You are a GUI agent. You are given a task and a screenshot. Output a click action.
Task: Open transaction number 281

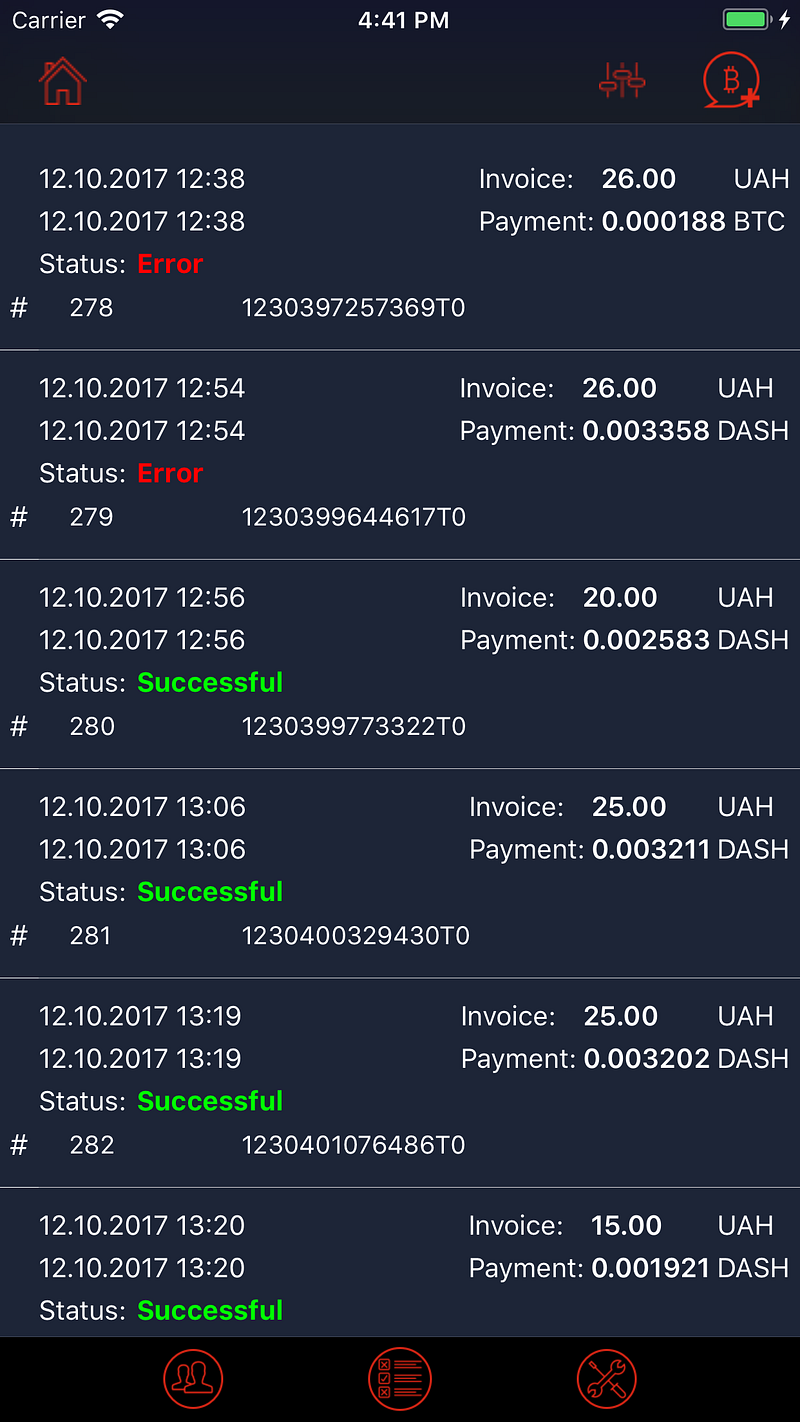[400, 871]
